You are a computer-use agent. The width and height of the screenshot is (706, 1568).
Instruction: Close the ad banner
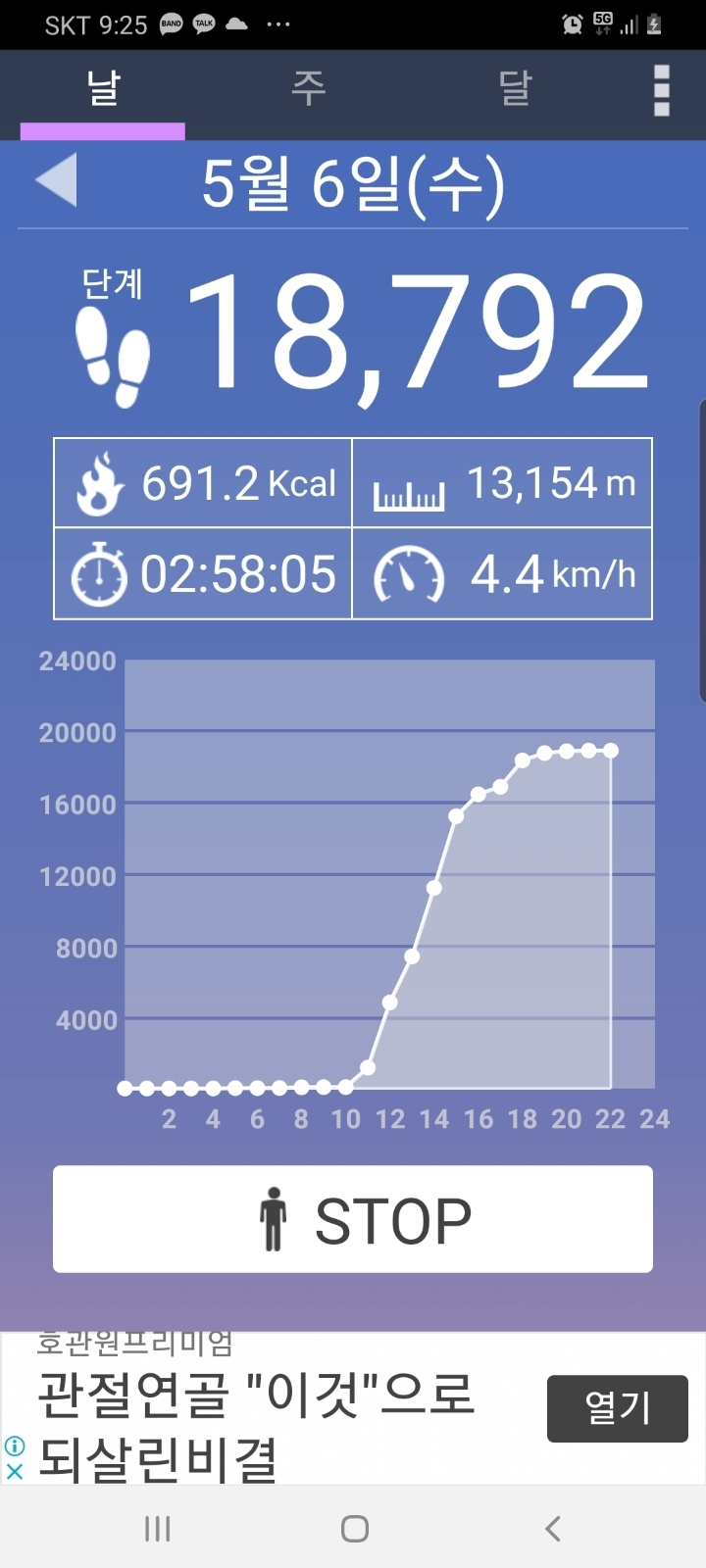click(x=15, y=1471)
